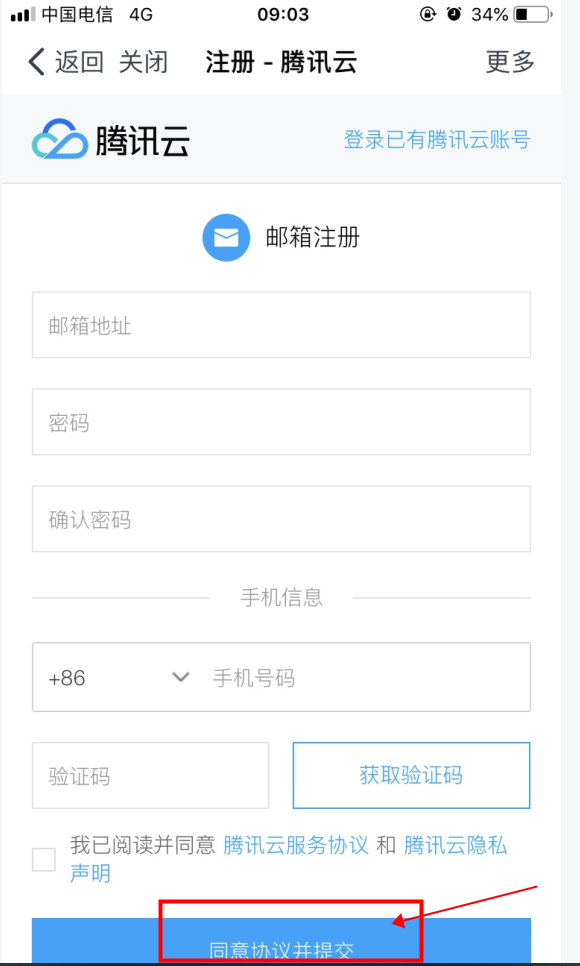The width and height of the screenshot is (580, 966).
Task: Tap the 密码 input field
Action: click(x=281, y=422)
